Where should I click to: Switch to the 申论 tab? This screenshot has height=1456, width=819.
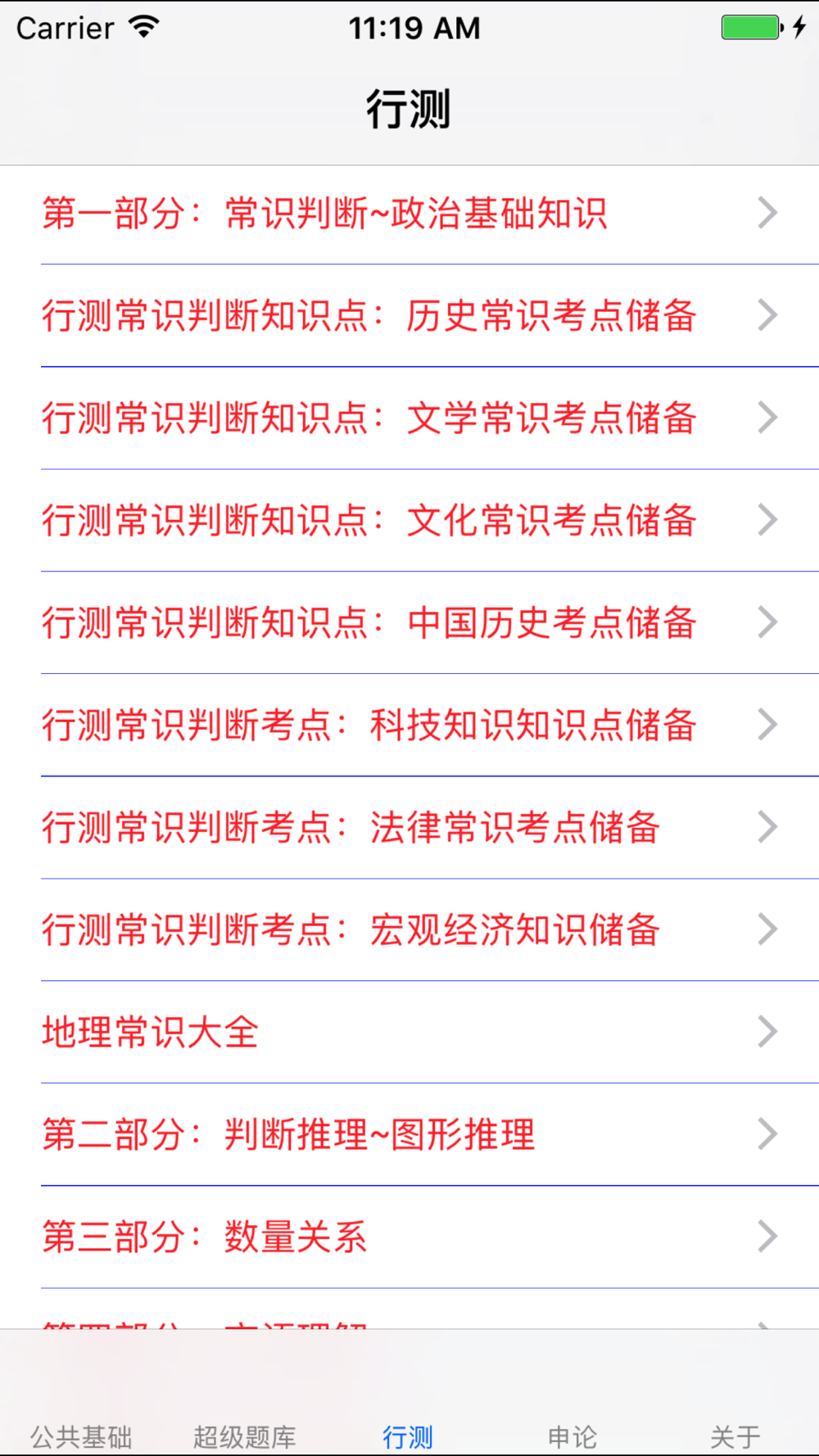pos(572,1436)
